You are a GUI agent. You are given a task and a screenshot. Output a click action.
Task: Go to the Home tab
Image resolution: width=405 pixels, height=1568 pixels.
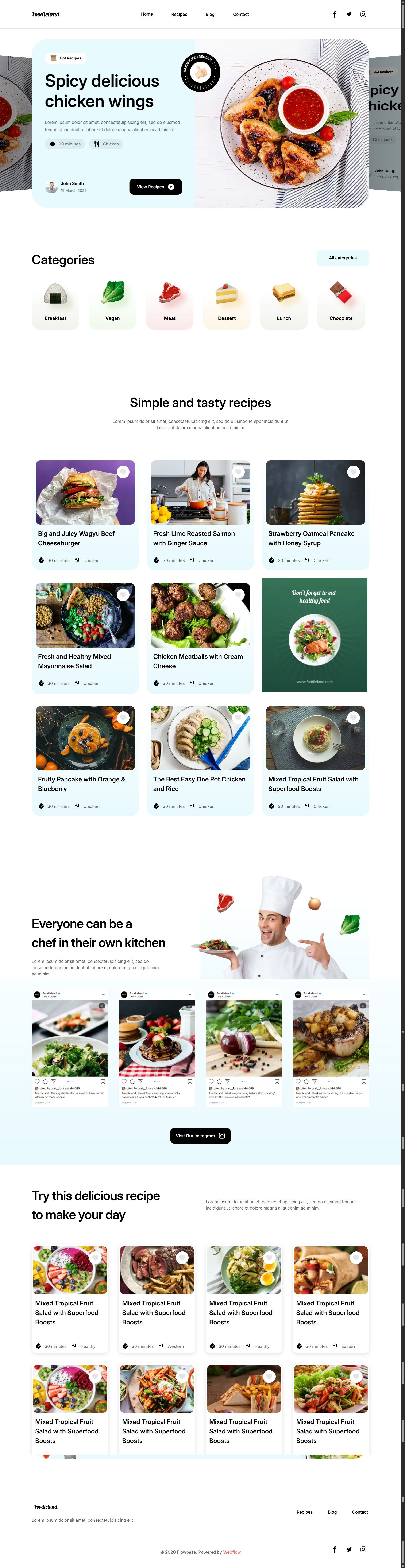pos(147,14)
